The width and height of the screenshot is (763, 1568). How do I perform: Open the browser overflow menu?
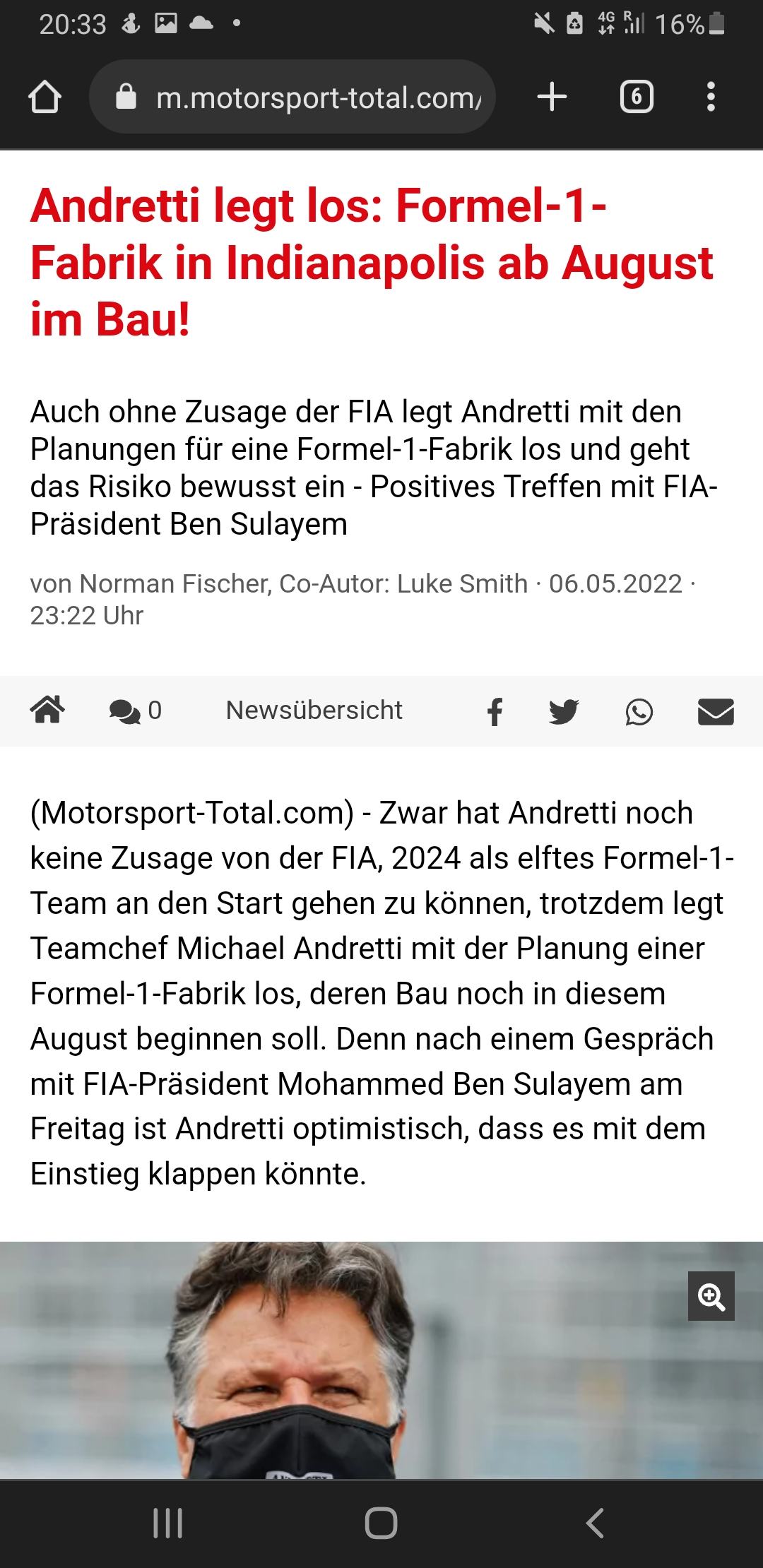711,97
